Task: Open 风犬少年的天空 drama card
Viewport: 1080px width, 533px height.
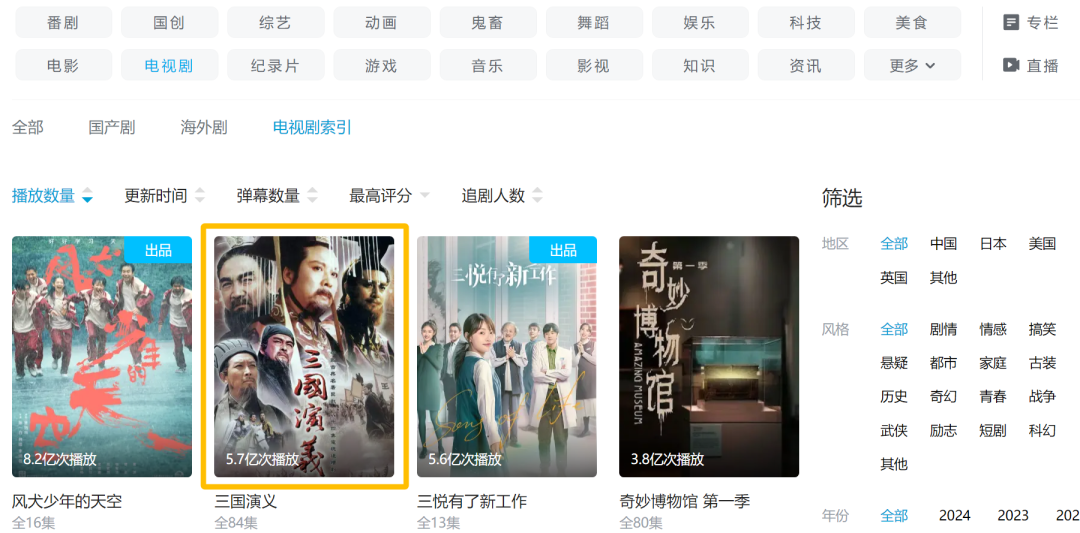Action: (x=102, y=356)
